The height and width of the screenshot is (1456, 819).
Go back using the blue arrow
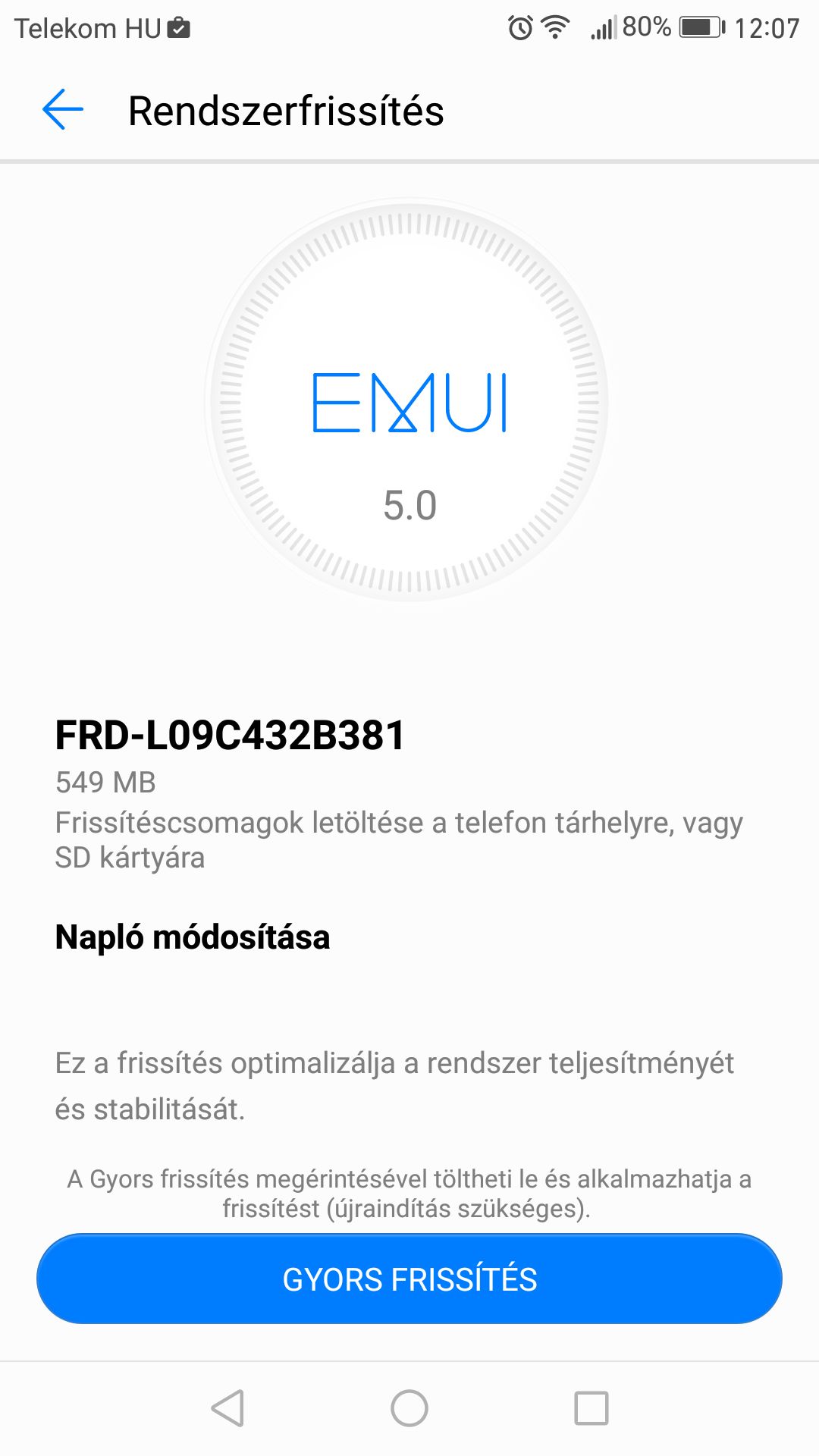point(63,110)
